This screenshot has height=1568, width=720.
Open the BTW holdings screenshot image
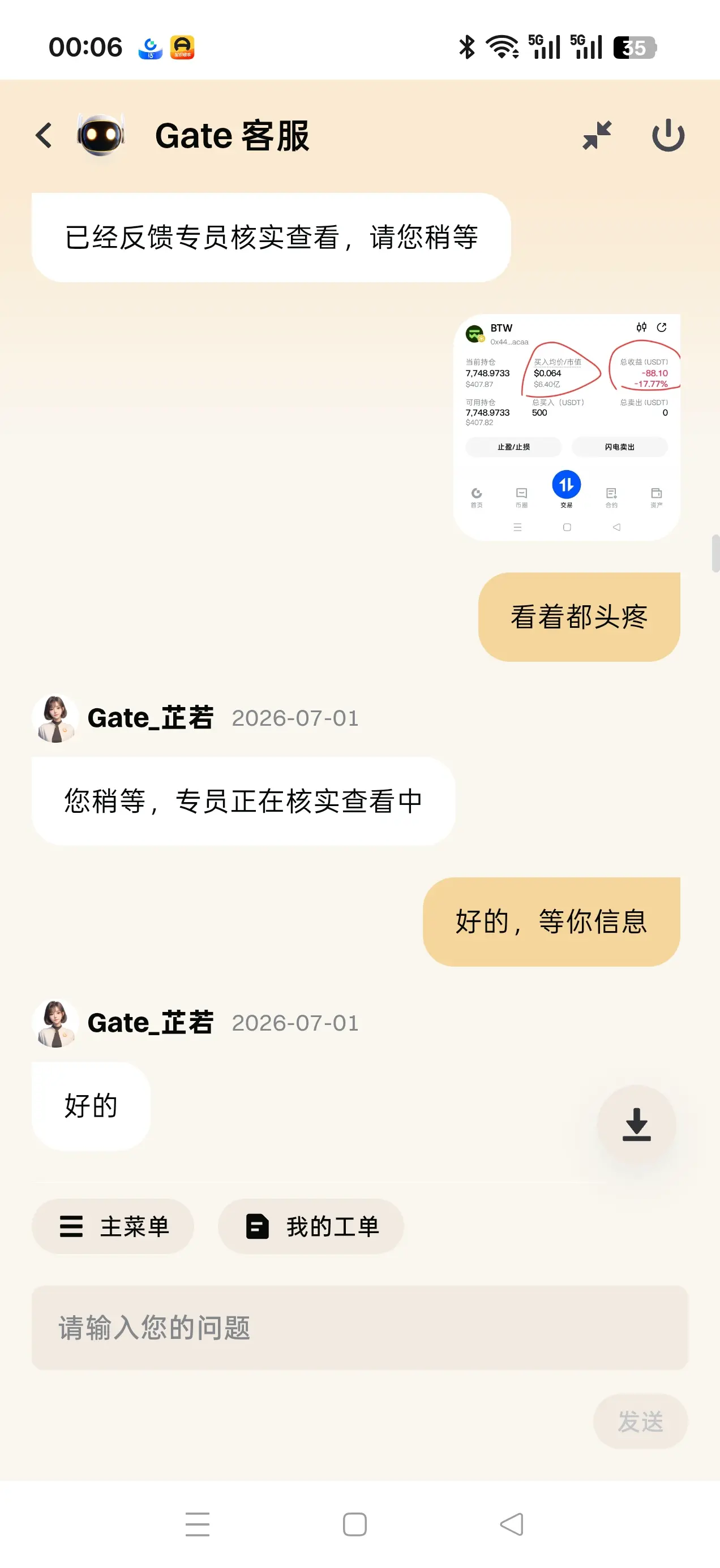(x=567, y=427)
